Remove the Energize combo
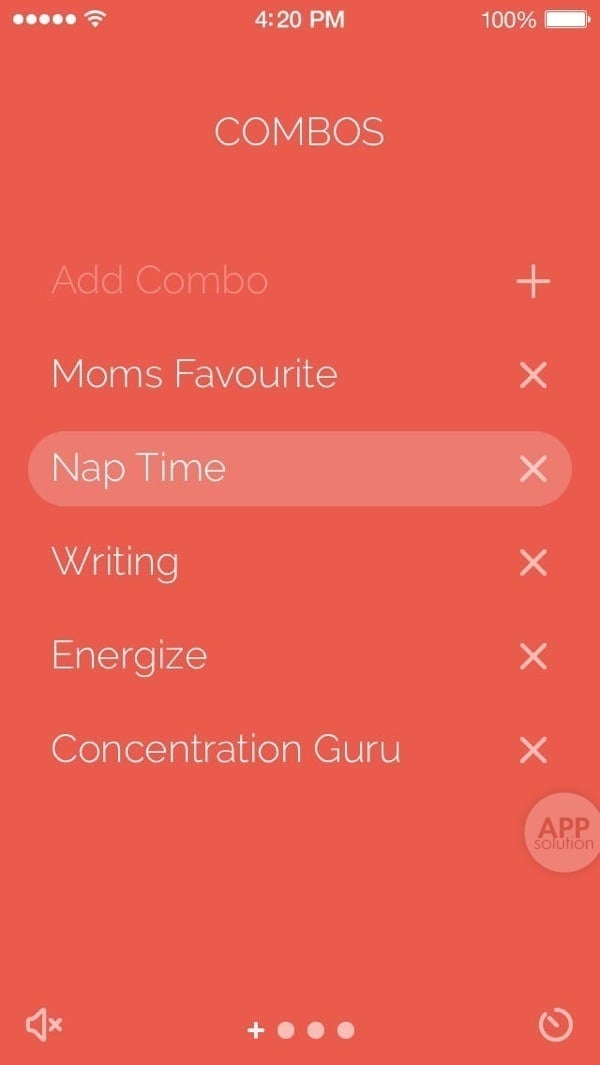 tap(533, 657)
